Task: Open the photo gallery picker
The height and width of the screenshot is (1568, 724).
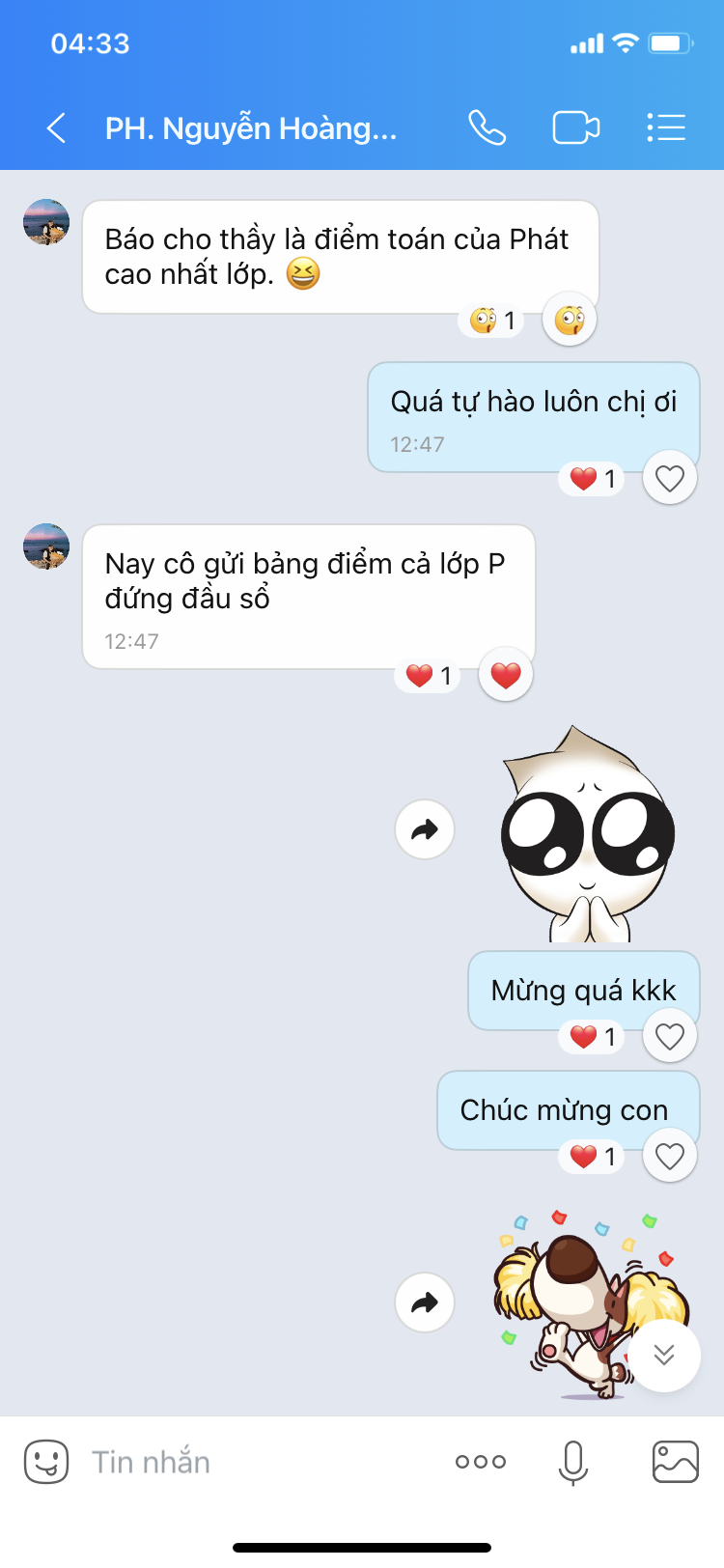Action: tap(676, 1462)
